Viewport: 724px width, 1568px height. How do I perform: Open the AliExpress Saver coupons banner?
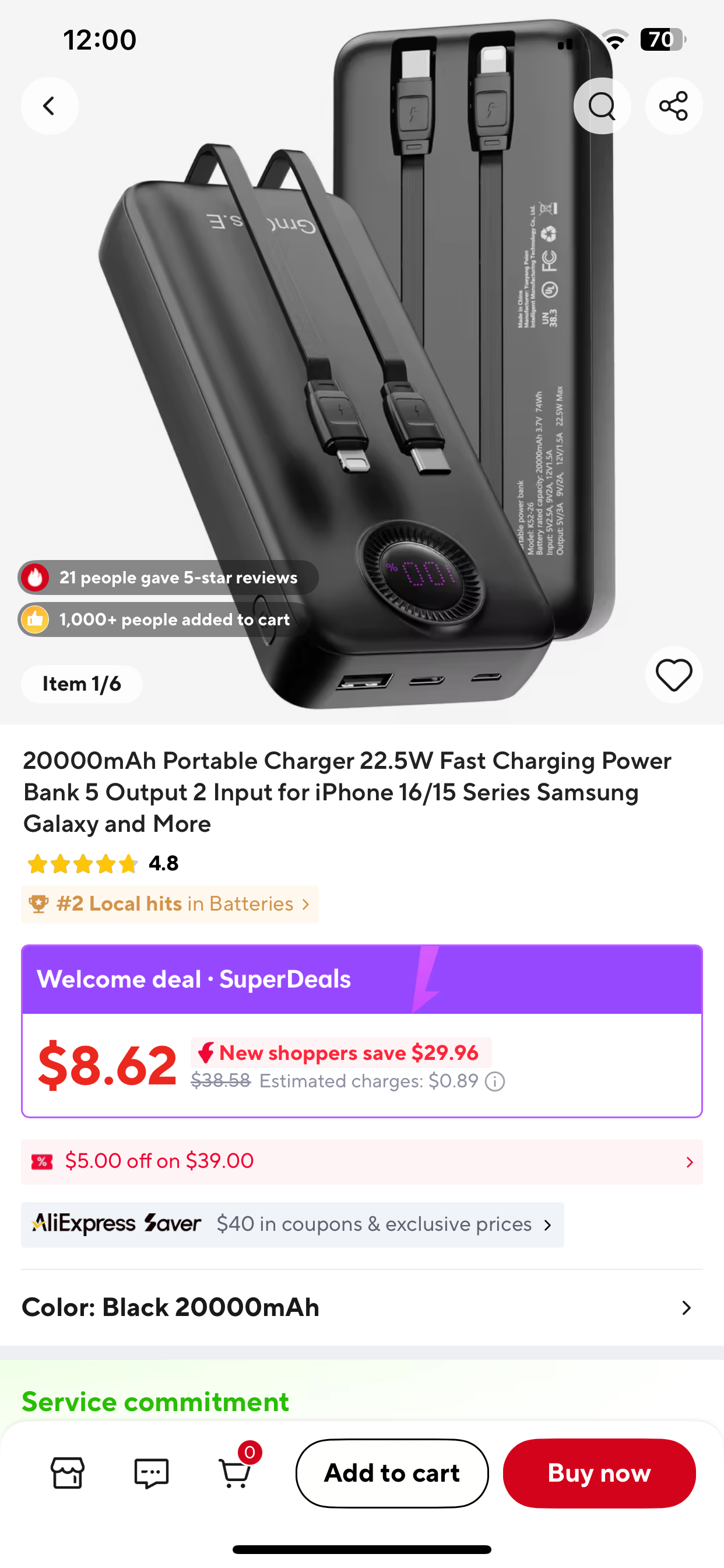pyautogui.click(x=292, y=1224)
